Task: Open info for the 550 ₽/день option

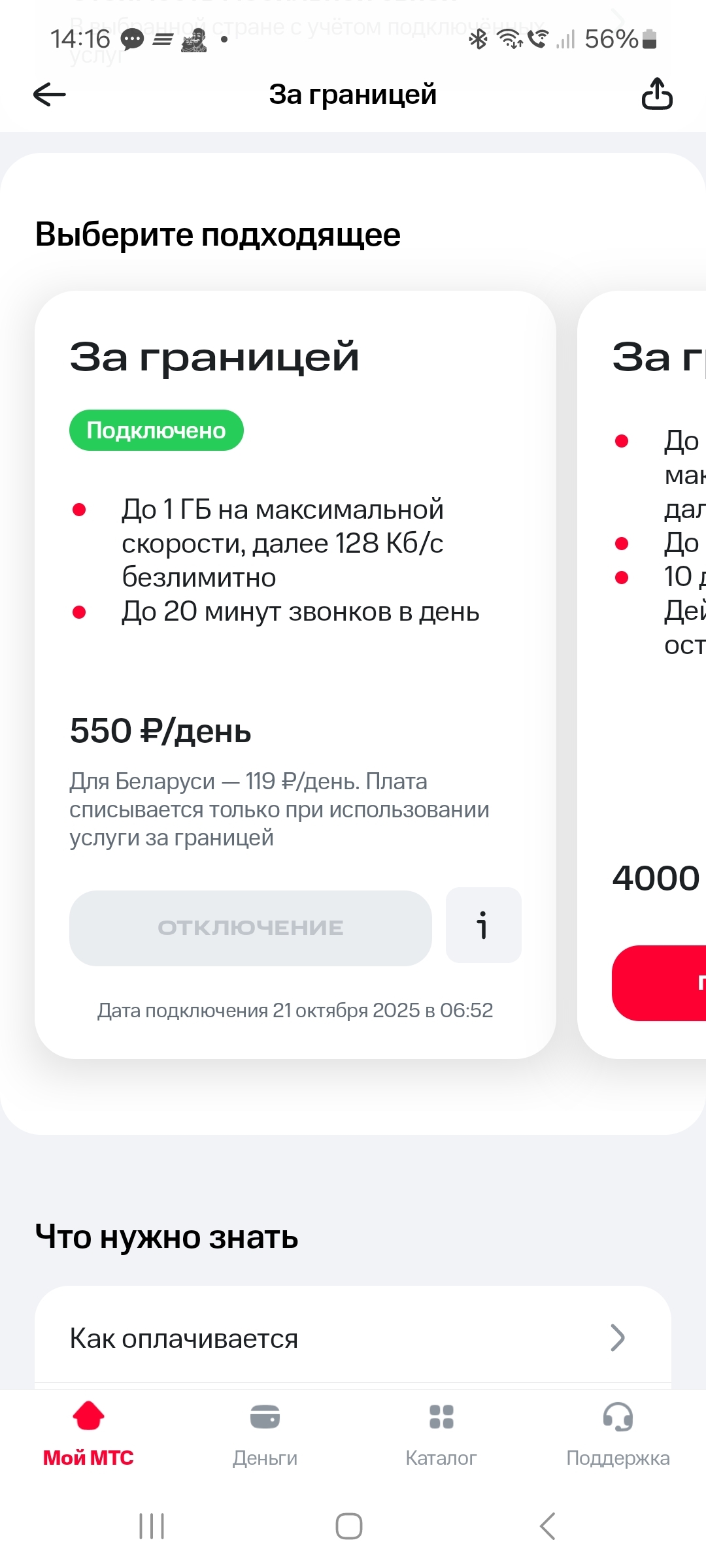Action: pos(483,925)
